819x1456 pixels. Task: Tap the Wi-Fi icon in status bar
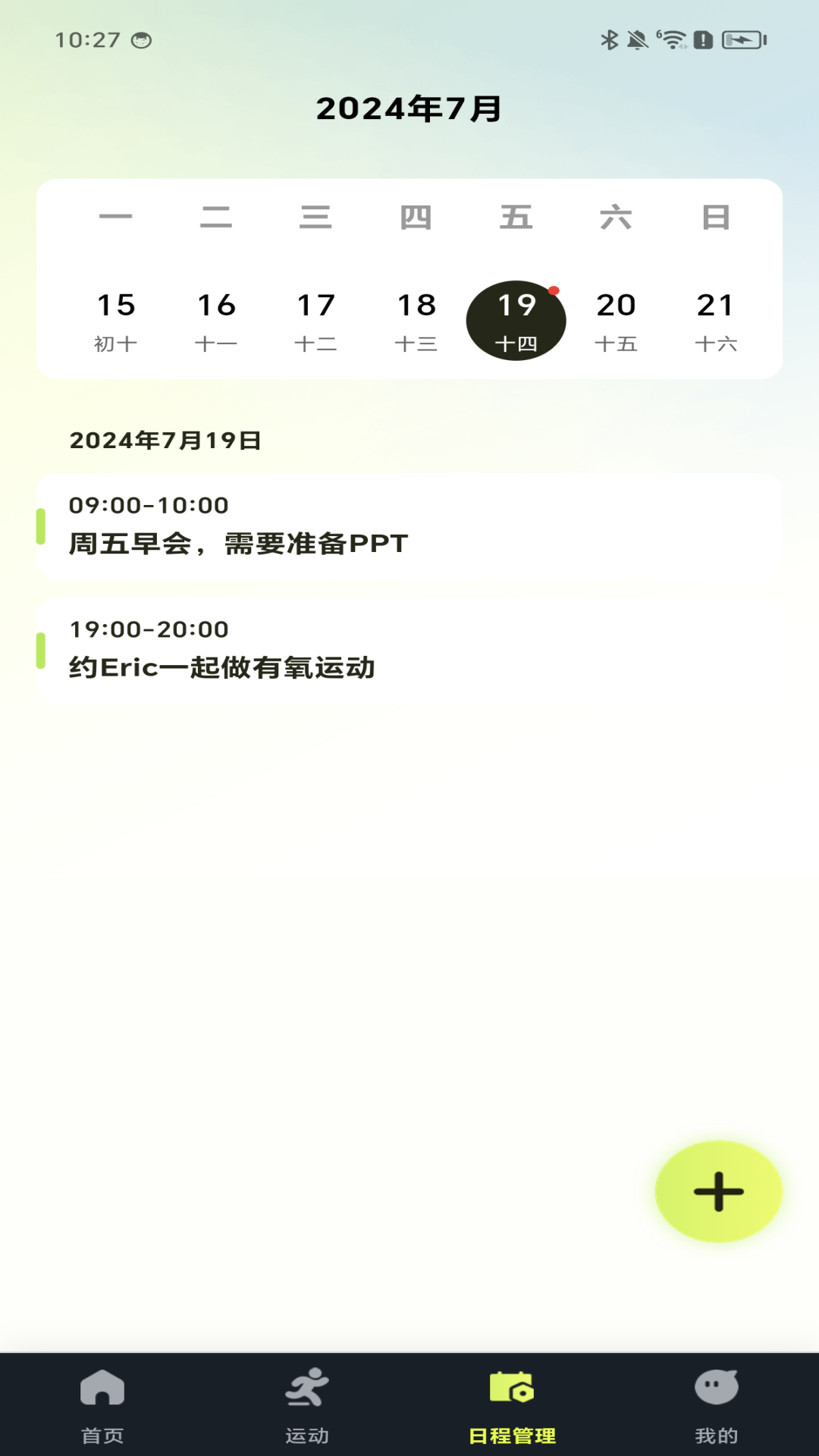click(672, 41)
